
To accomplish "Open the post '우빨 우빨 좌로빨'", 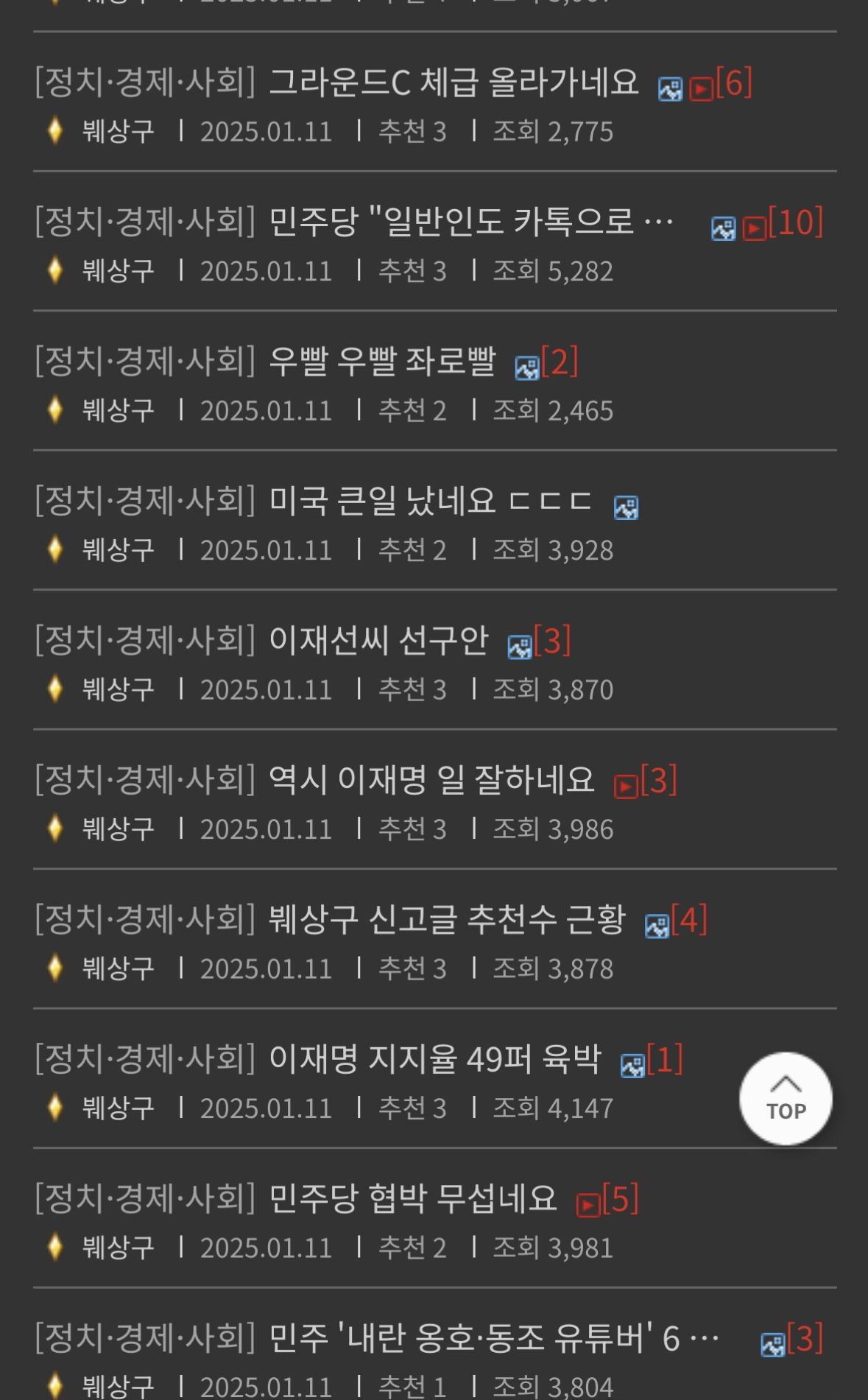I will click(x=381, y=362).
